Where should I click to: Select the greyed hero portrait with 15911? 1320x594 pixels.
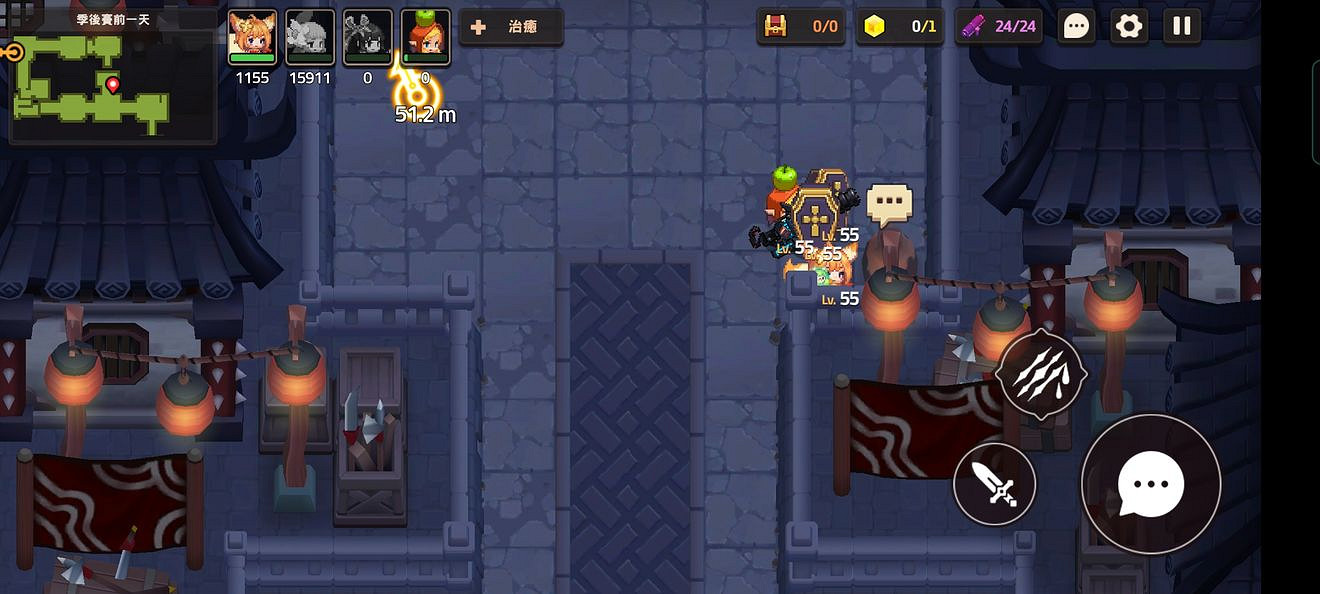[310, 37]
